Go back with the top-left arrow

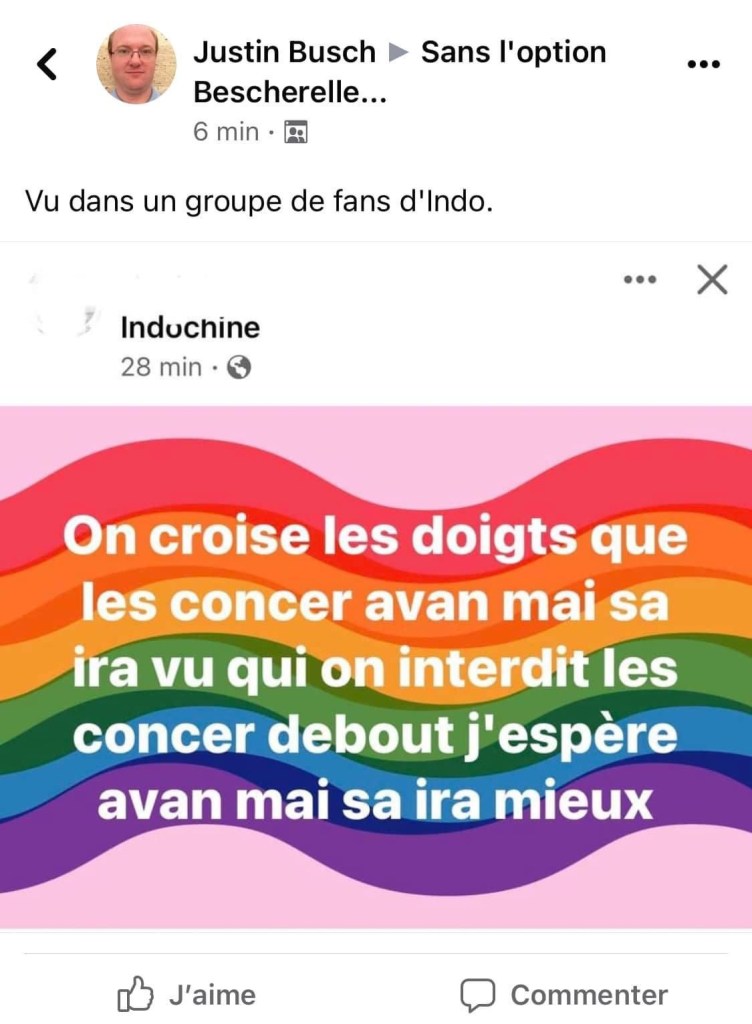(x=47, y=64)
